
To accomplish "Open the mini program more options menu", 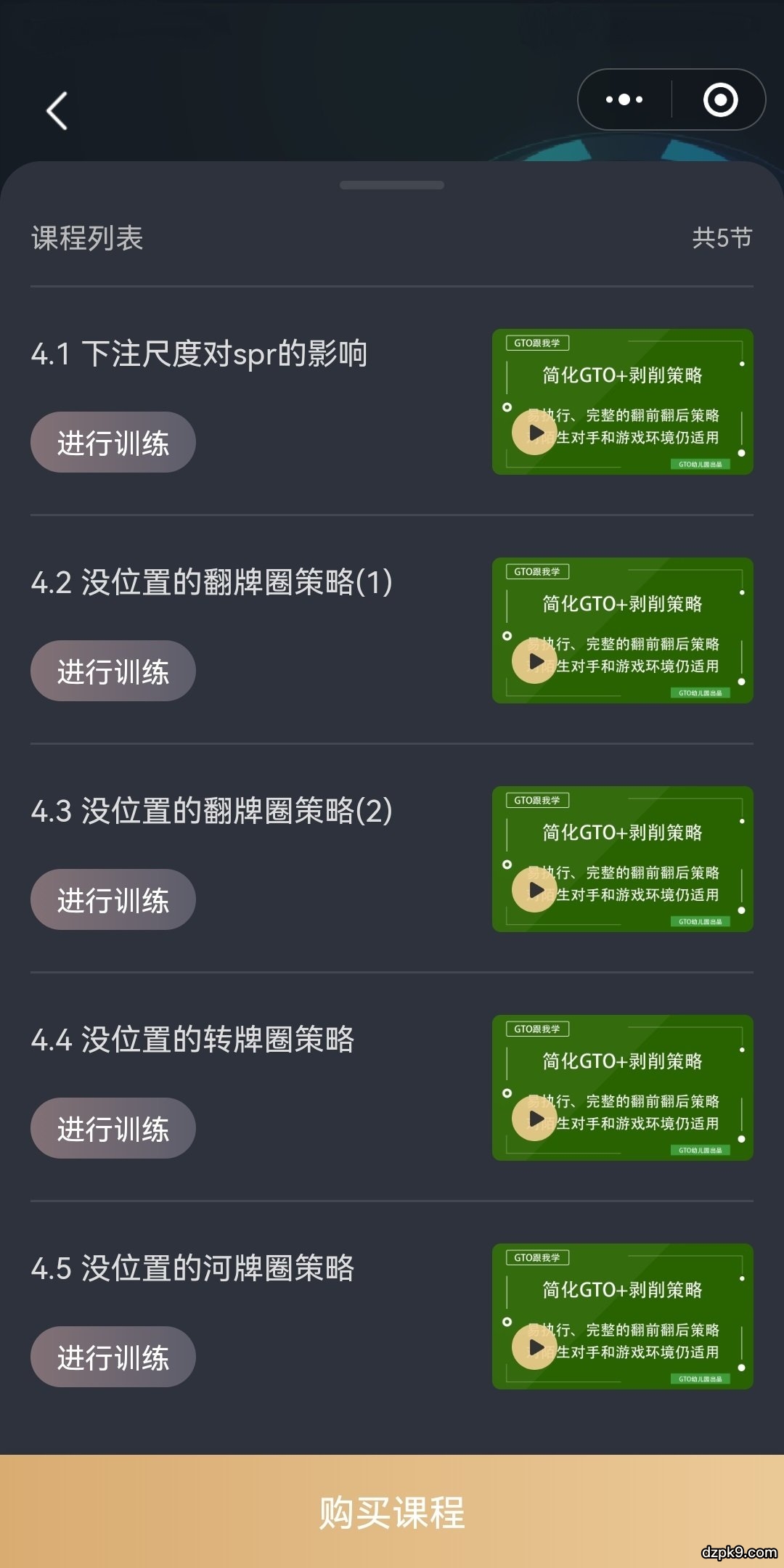I will [624, 99].
